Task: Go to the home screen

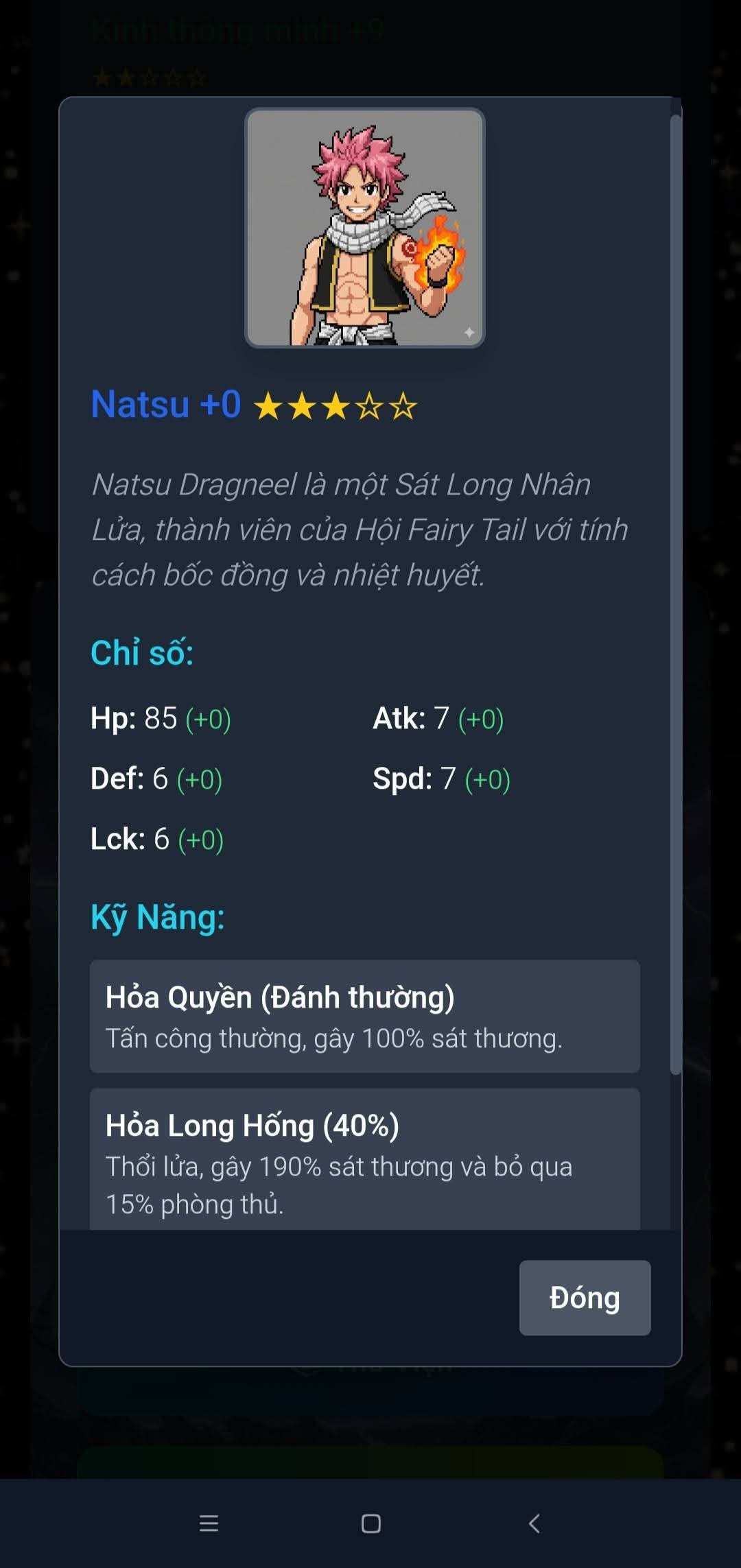Action: pyautogui.click(x=370, y=1523)
